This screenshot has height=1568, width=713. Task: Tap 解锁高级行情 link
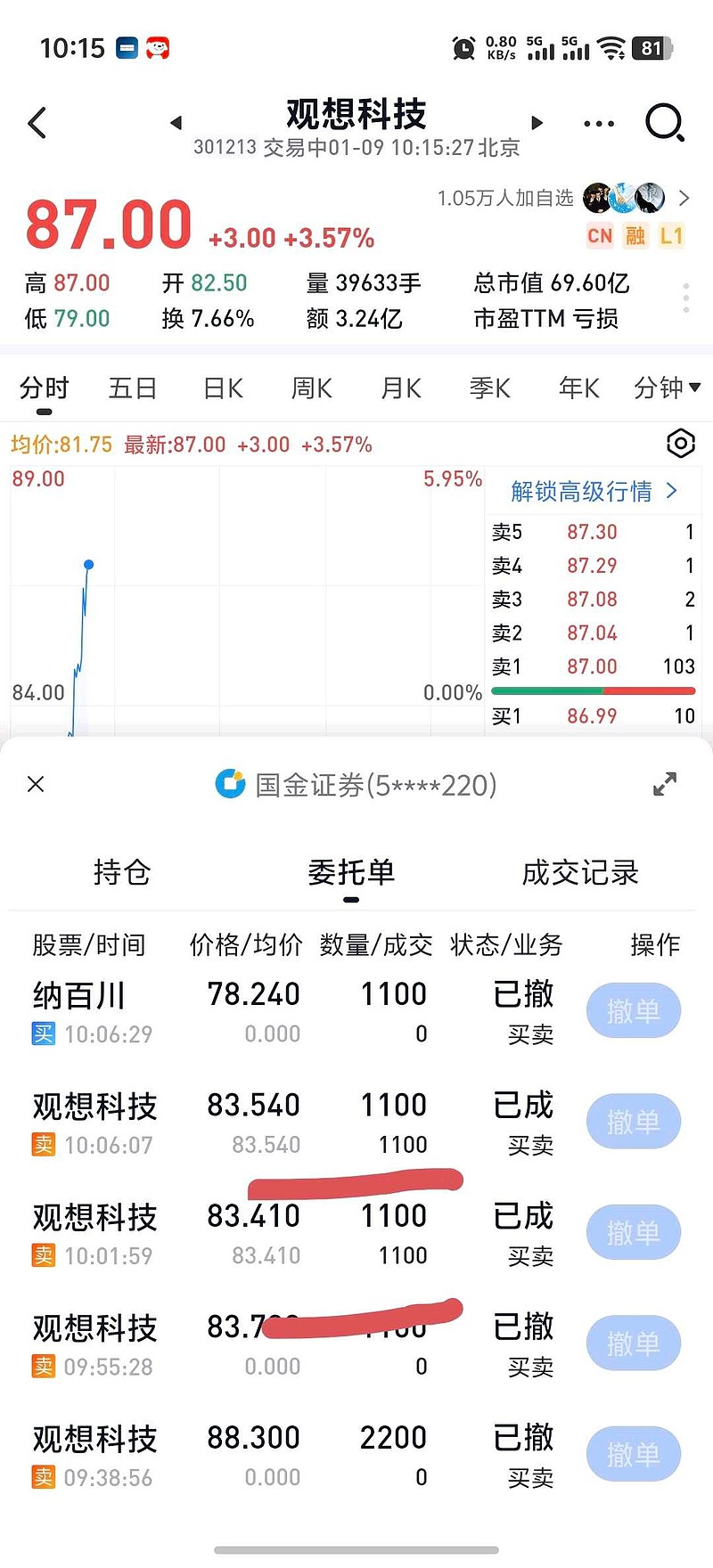click(594, 491)
